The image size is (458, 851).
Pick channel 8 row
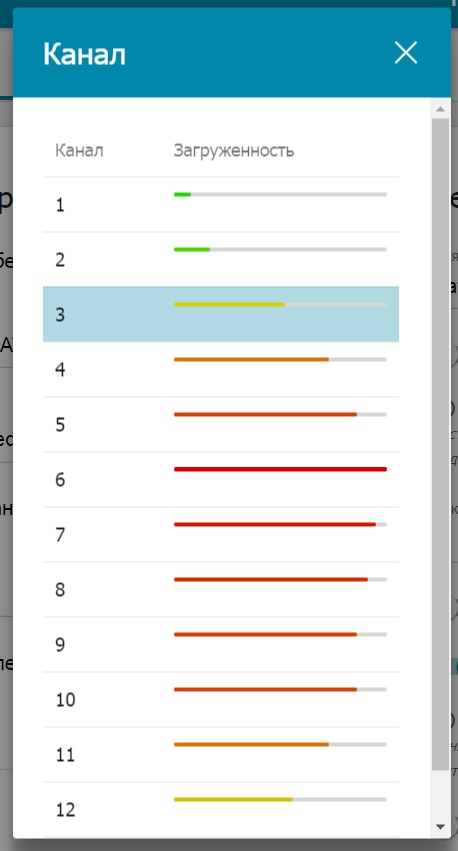(x=221, y=589)
